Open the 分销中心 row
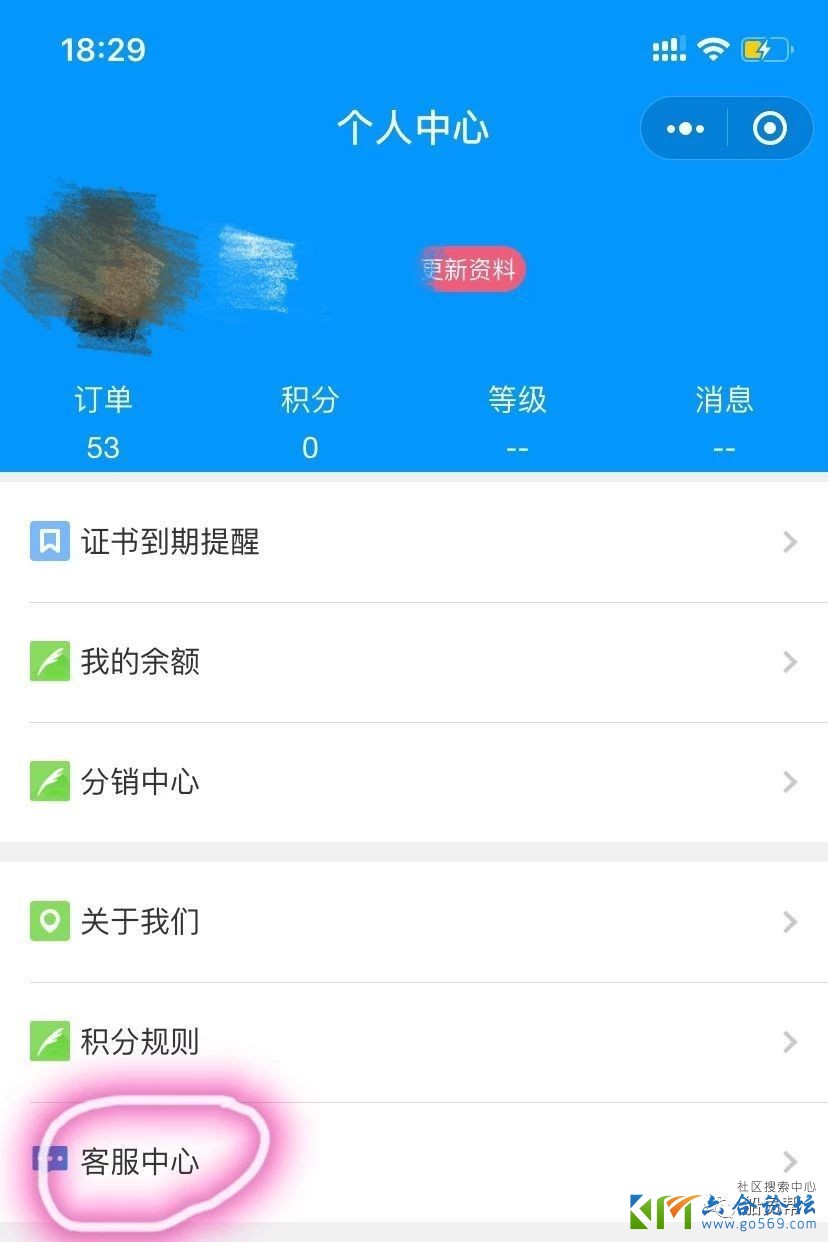828x1242 pixels. [414, 782]
